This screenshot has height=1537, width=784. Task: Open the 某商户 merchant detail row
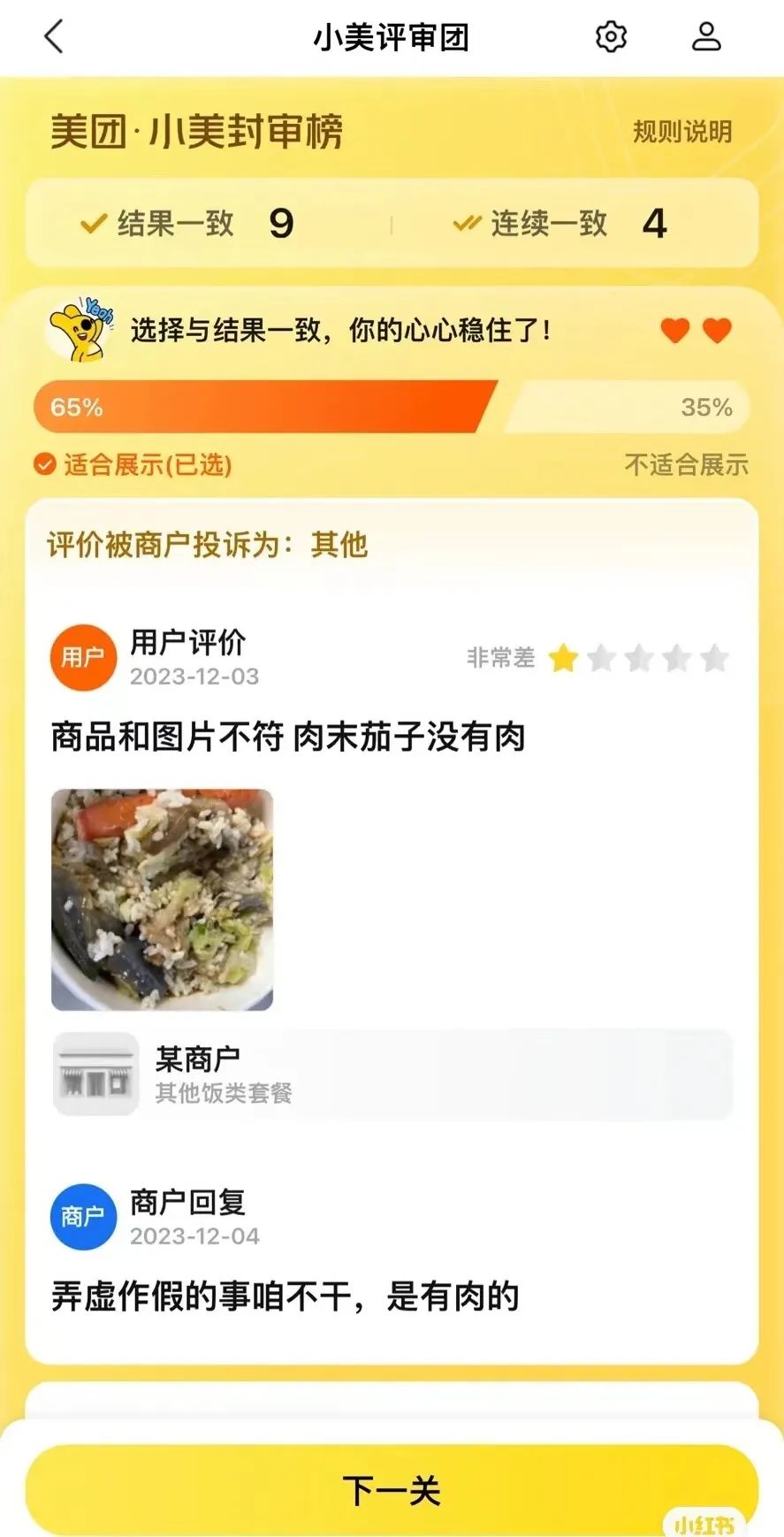(392, 1074)
